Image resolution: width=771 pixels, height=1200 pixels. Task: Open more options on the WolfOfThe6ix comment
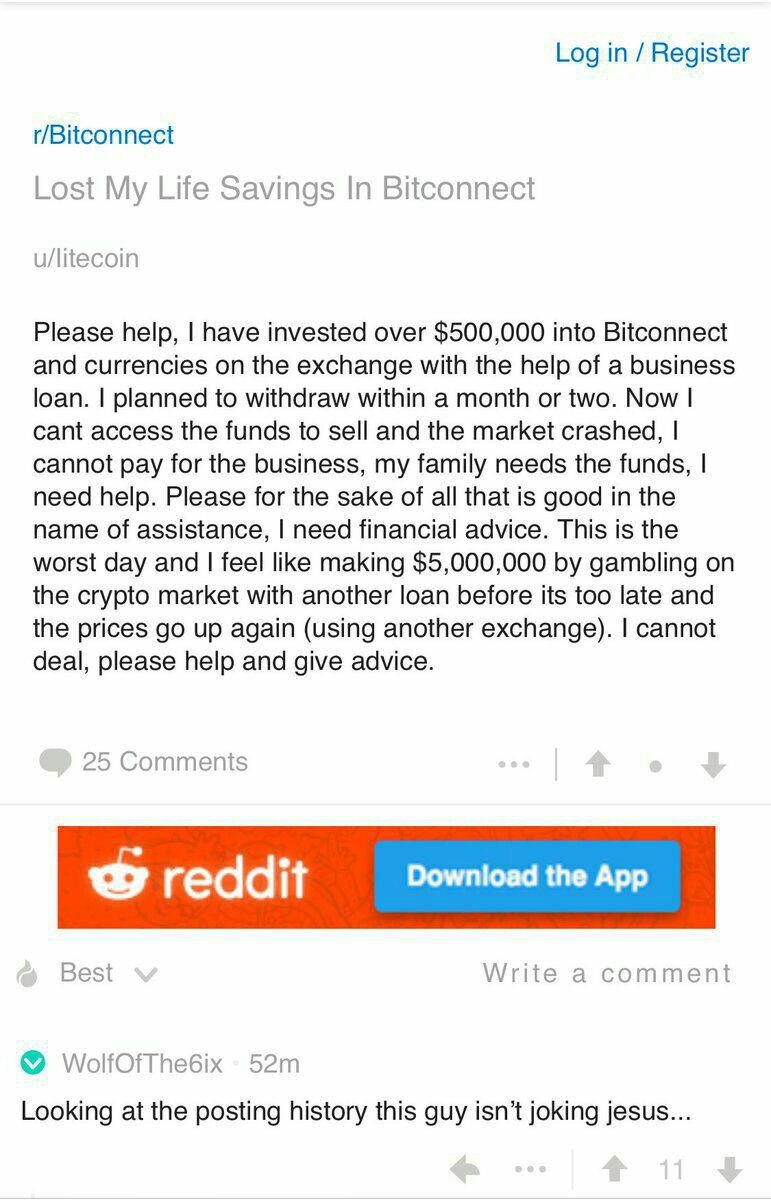pyautogui.click(x=530, y=1168)
